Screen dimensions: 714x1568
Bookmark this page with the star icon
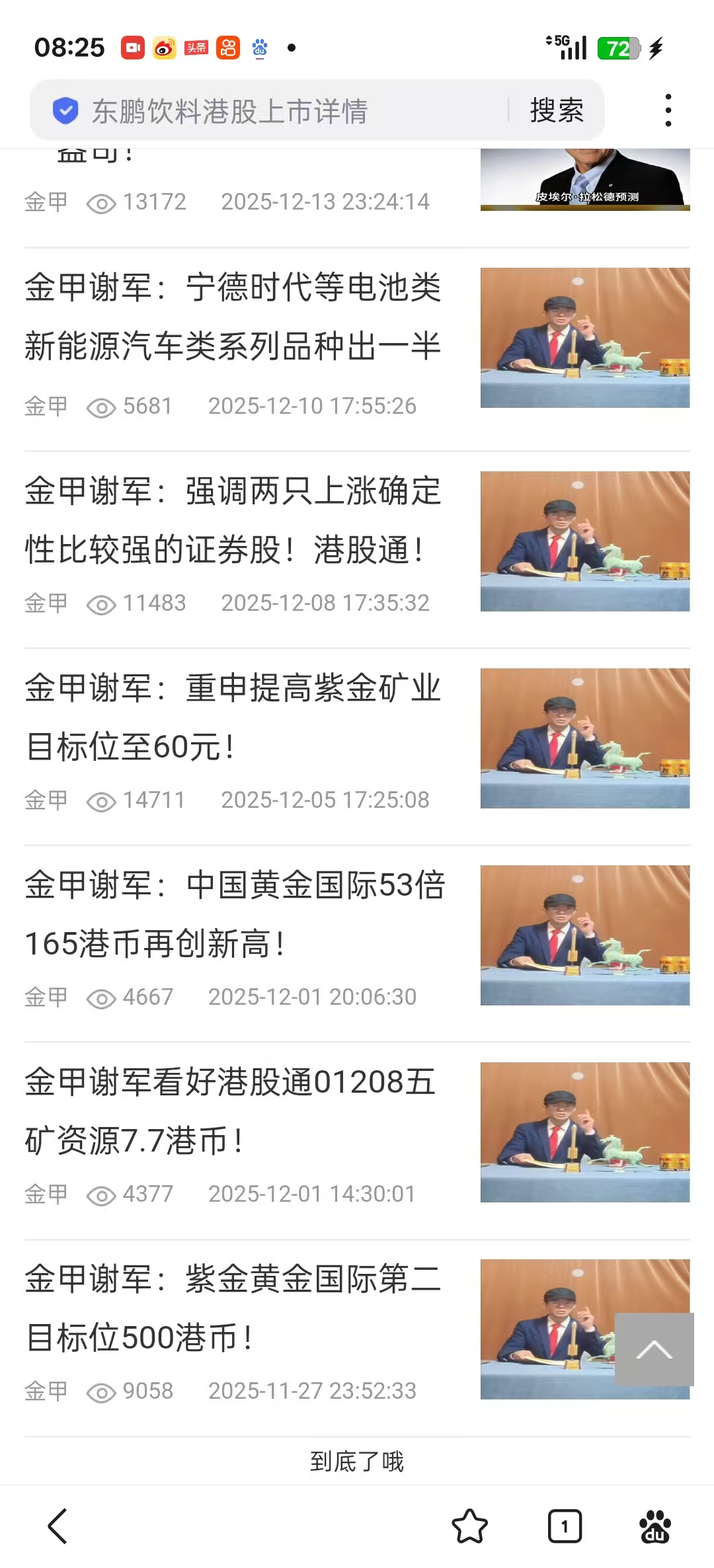(469, 1526)
